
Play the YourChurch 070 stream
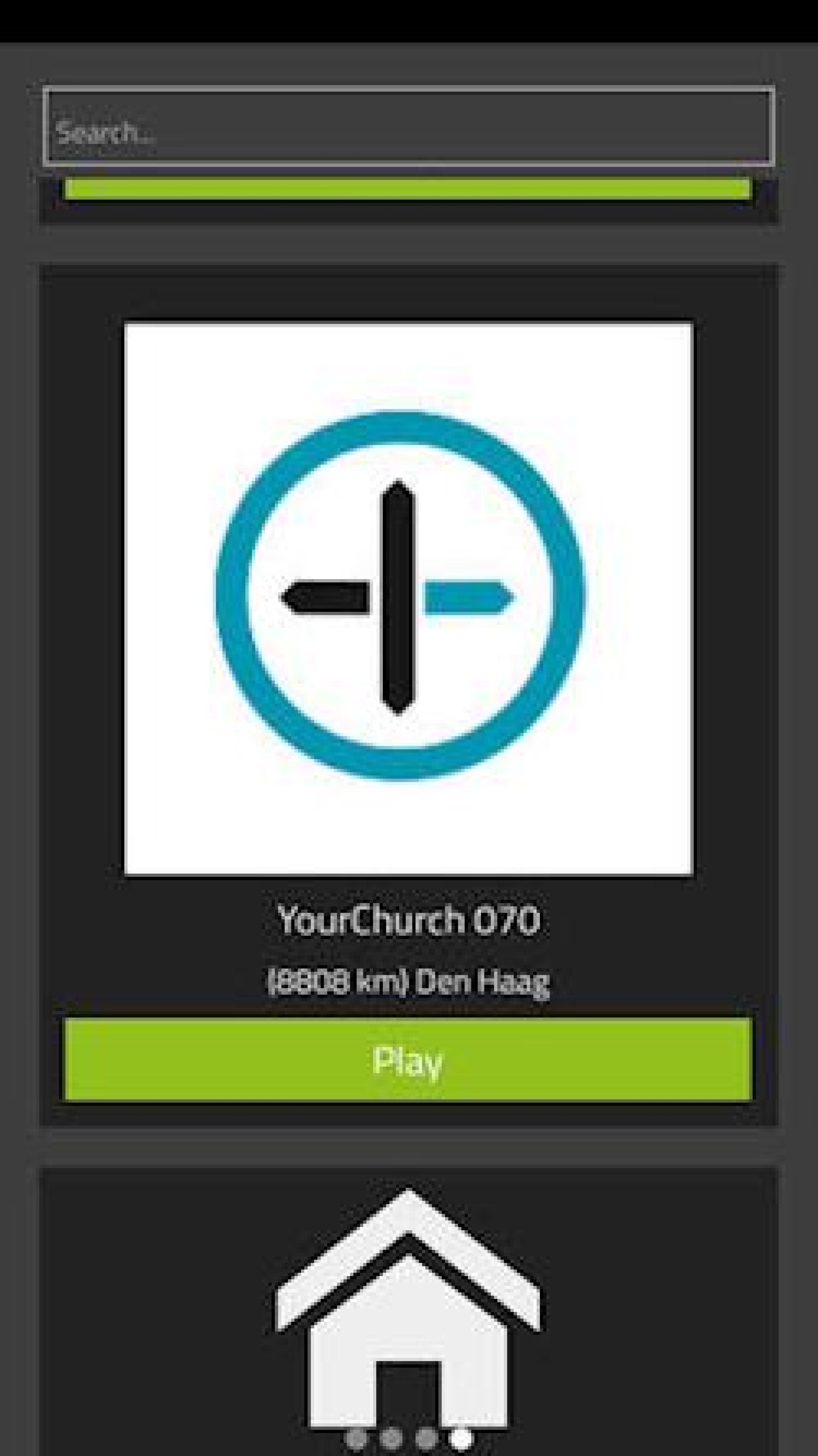coord(408,1060)
